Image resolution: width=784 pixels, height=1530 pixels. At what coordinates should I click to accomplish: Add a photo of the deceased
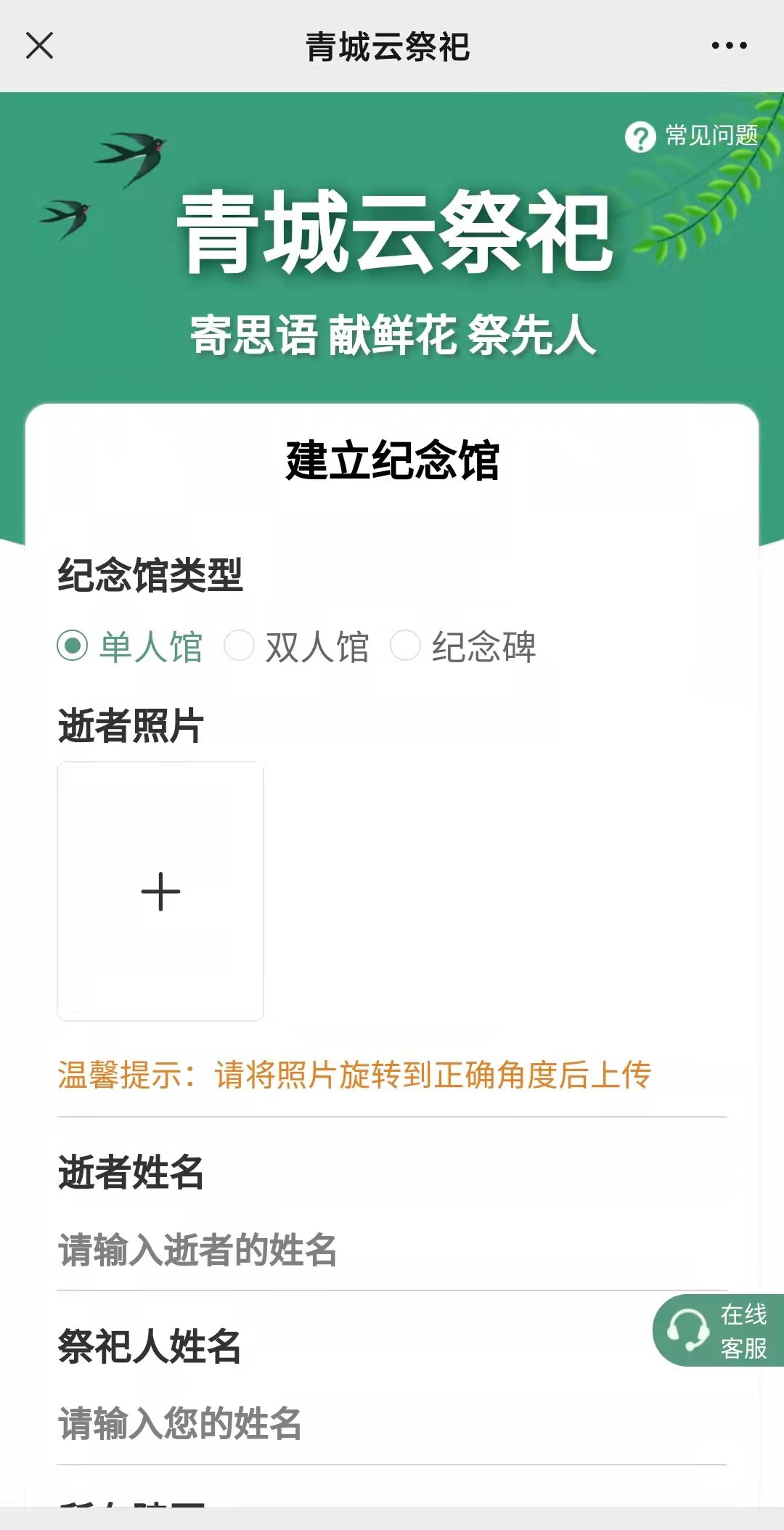coord(160,891)
